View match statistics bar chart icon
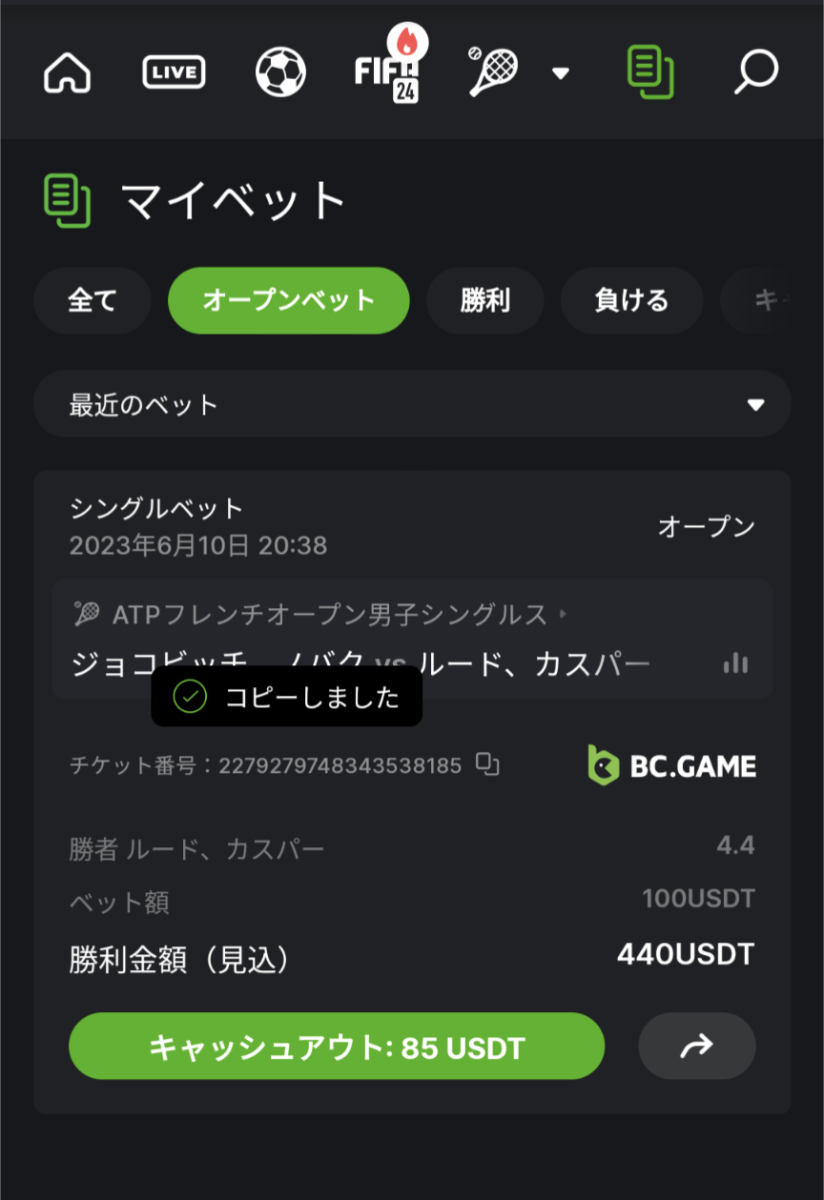The height and width of the screenshot is (1200, 824). click(x=736, y=663)
